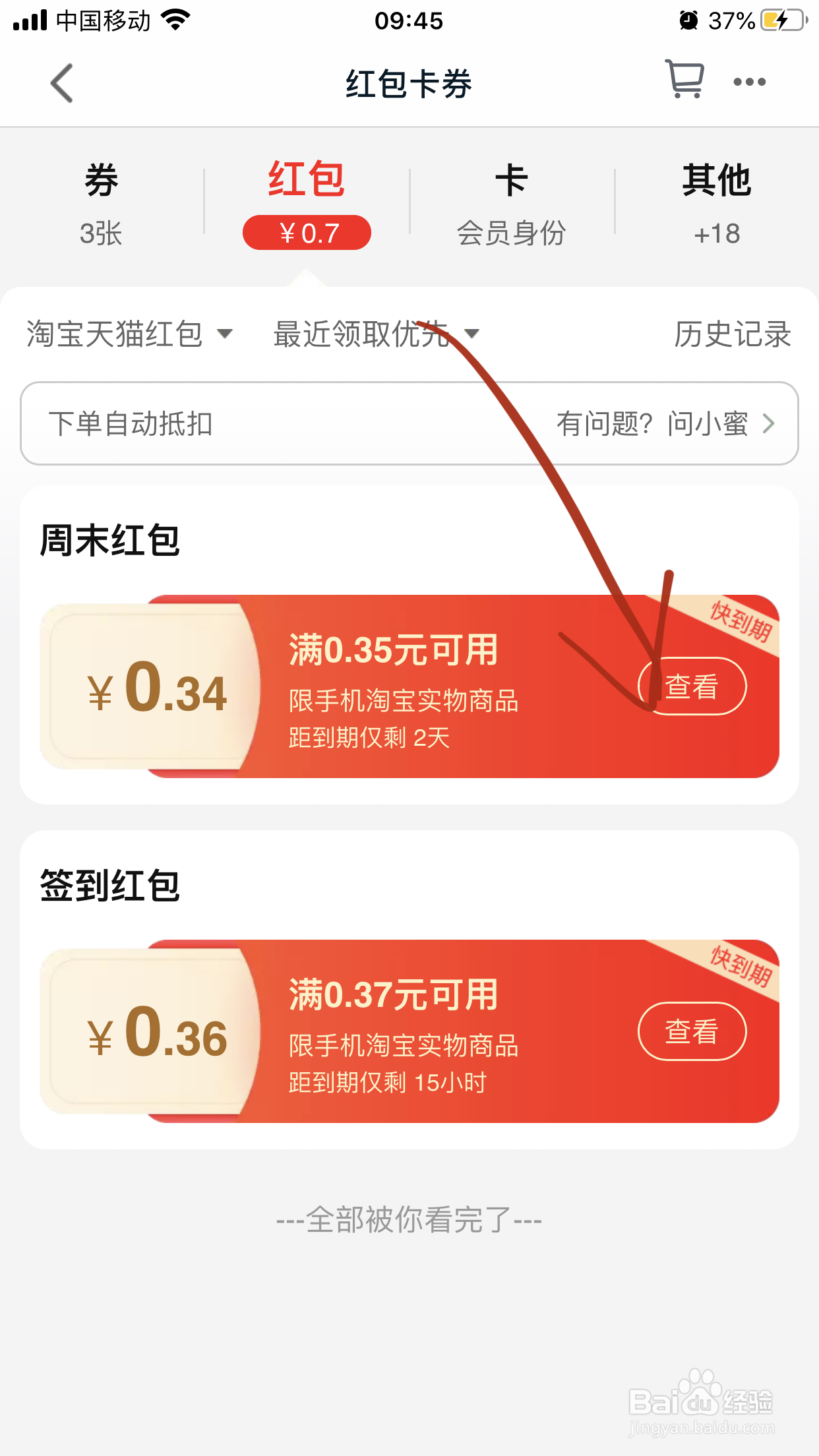The width and height of the screenshot is (819, 1456).
Task: Open 问小蜜 help via the arrow icon
Action: point(769,424)
